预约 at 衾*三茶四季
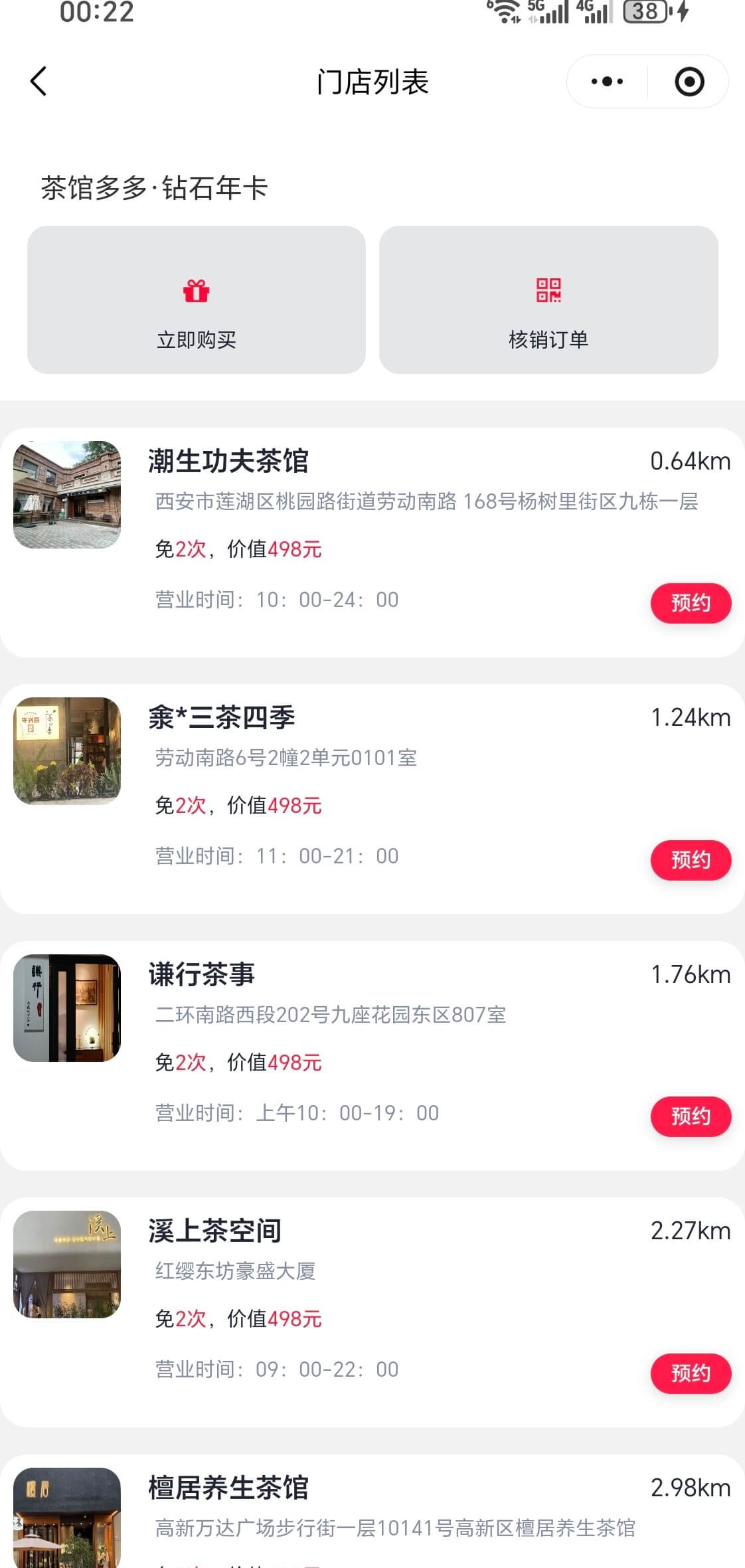Viewport: 745px width, 1568px height. 691,859
